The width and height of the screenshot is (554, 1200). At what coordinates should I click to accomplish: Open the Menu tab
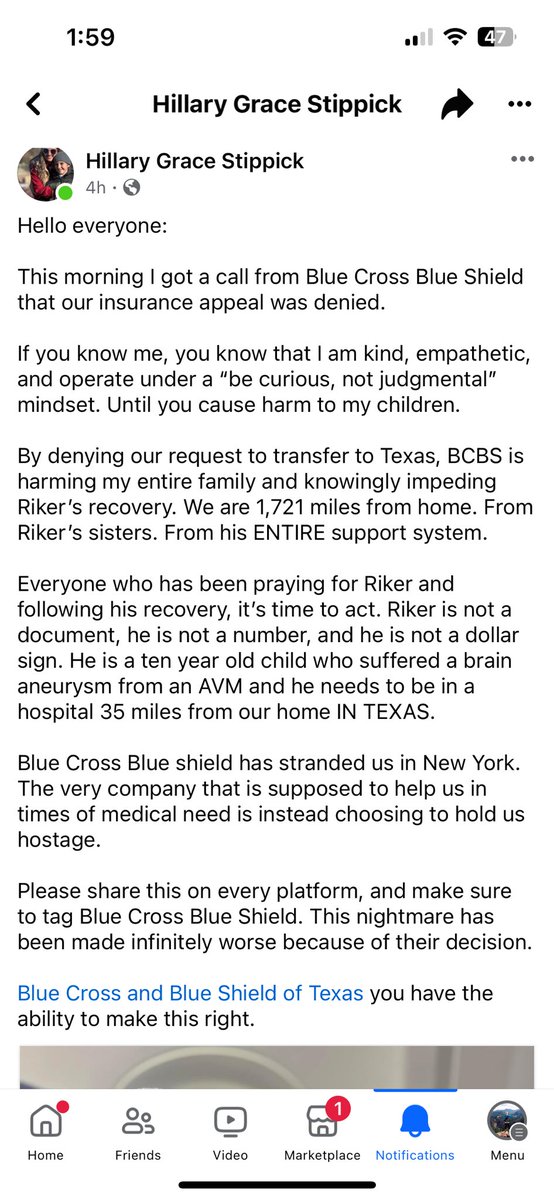coord(507,1133)
